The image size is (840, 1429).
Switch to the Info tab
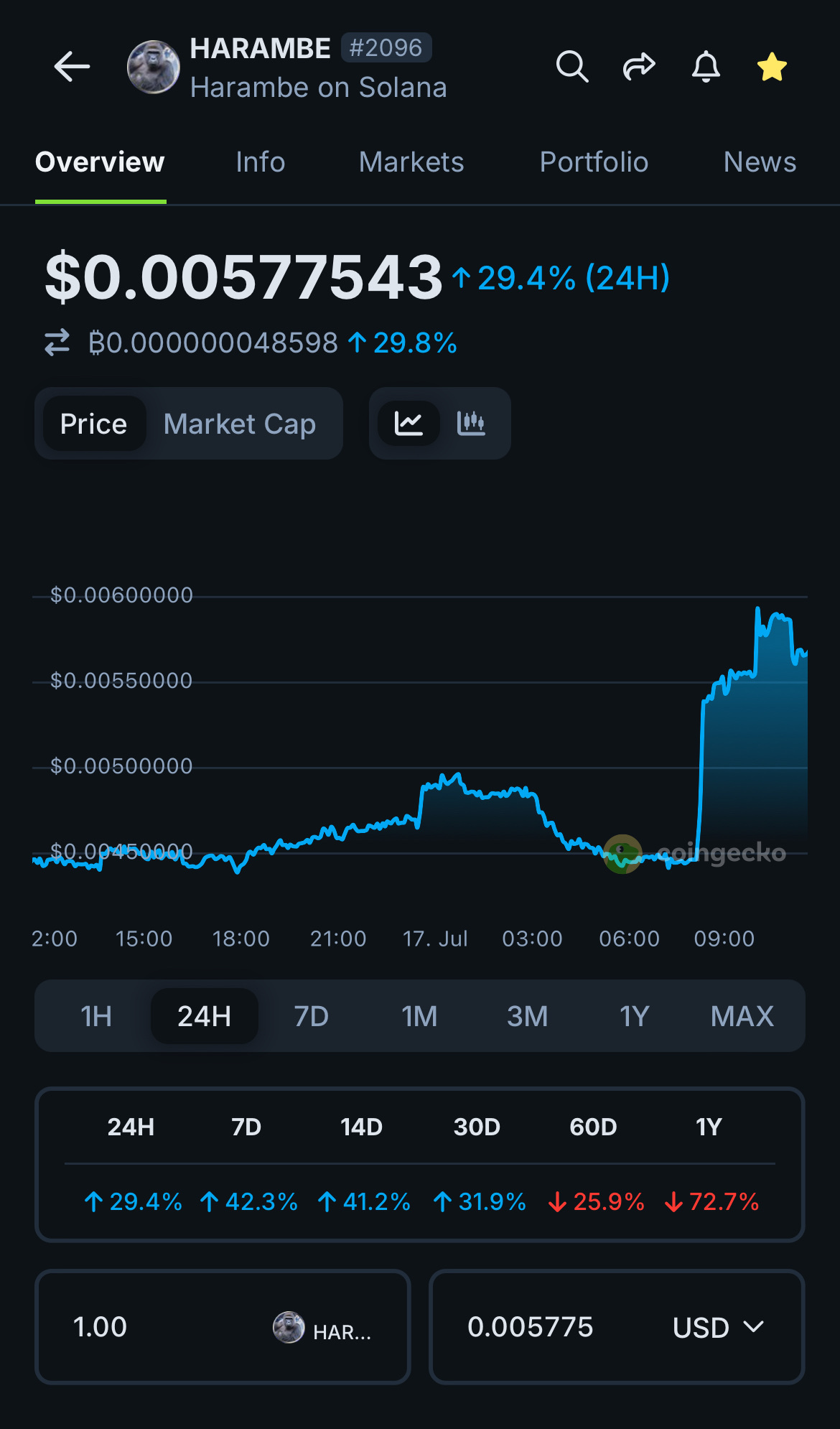coord(260,162)
